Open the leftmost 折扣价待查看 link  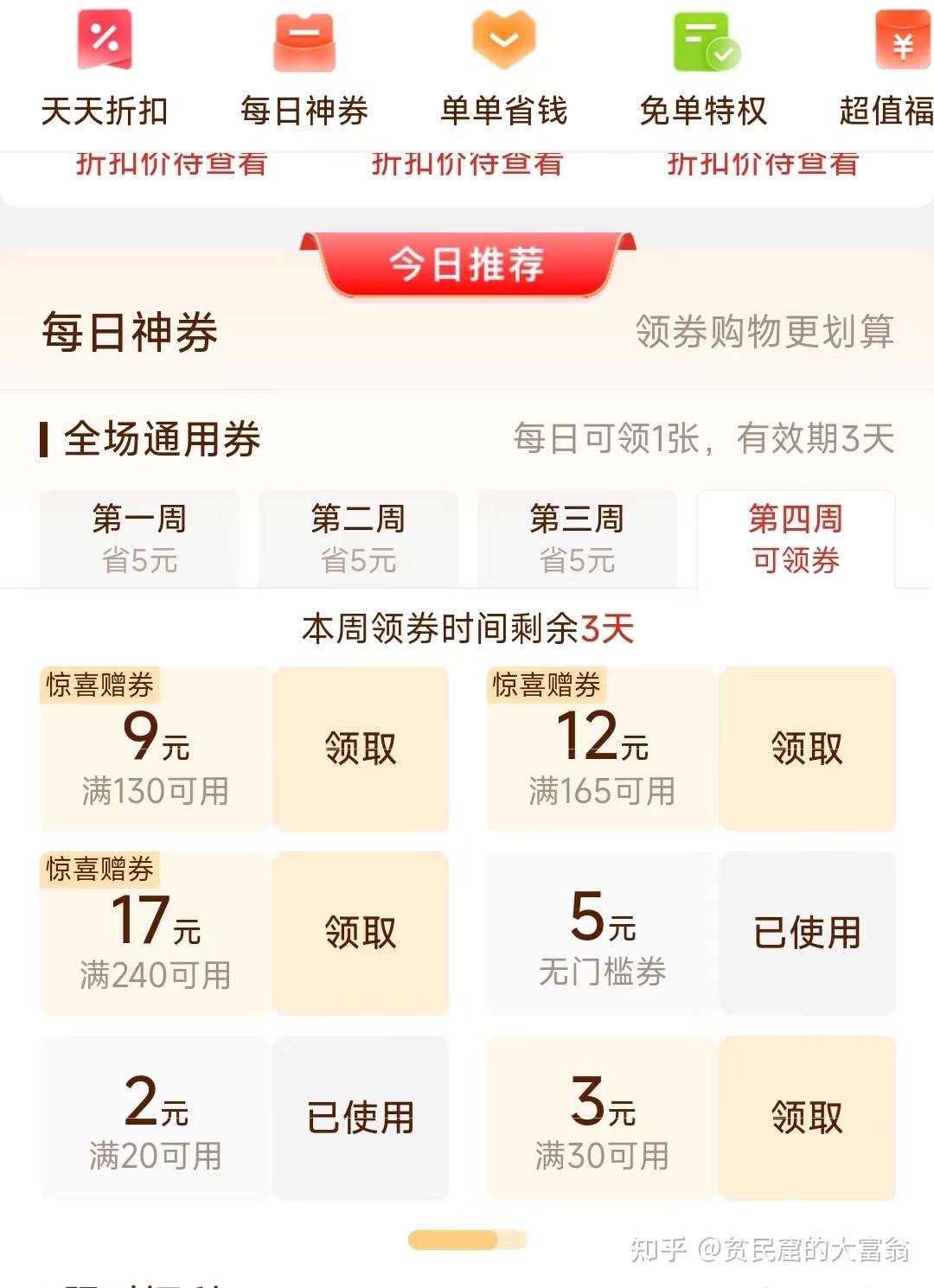tap(173, 163)
